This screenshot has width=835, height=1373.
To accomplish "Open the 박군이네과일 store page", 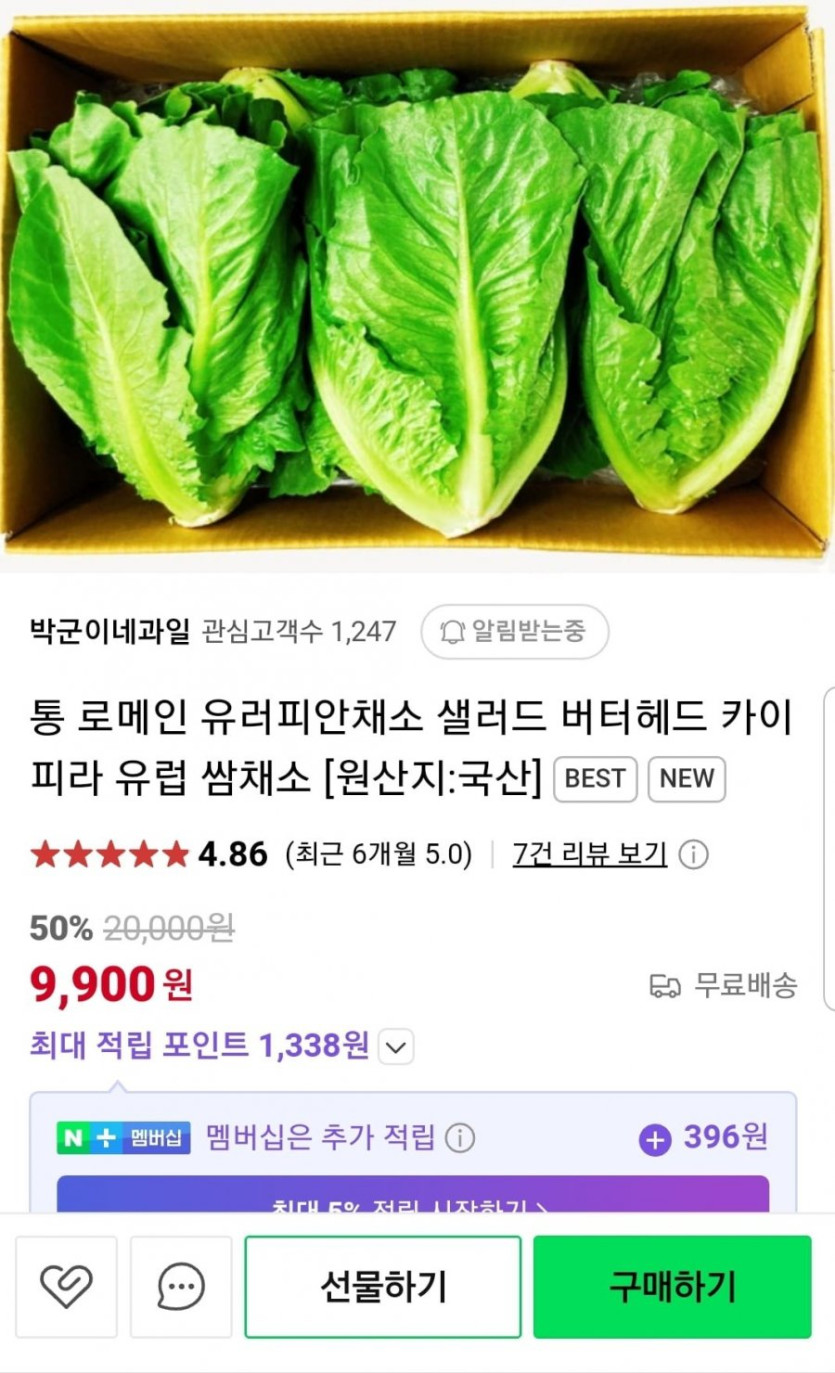I will click(x=110, y=631).
